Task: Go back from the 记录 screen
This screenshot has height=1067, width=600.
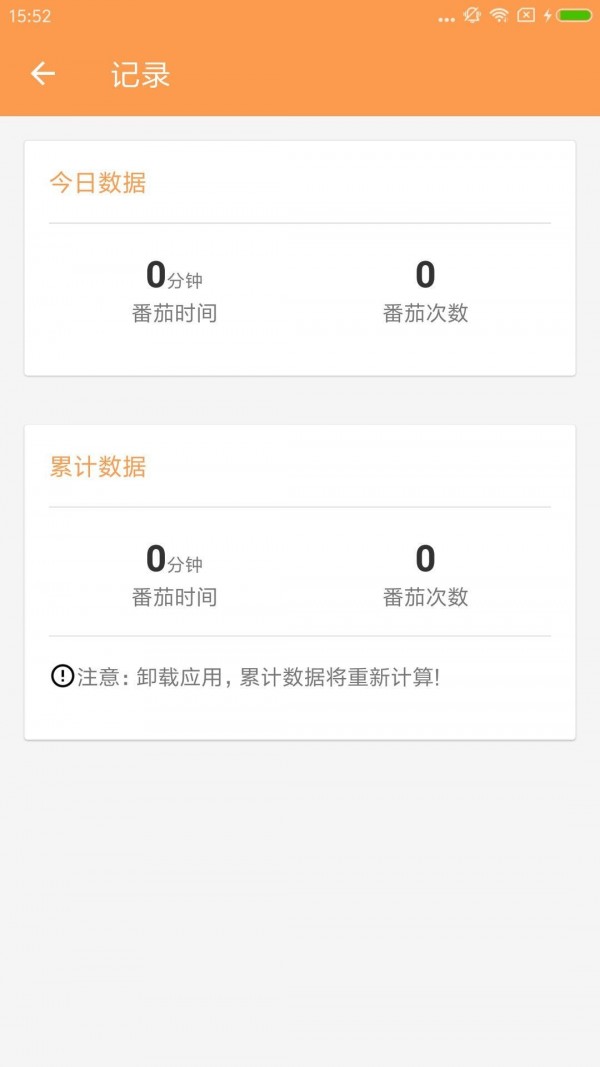Action: click(42, 73)
